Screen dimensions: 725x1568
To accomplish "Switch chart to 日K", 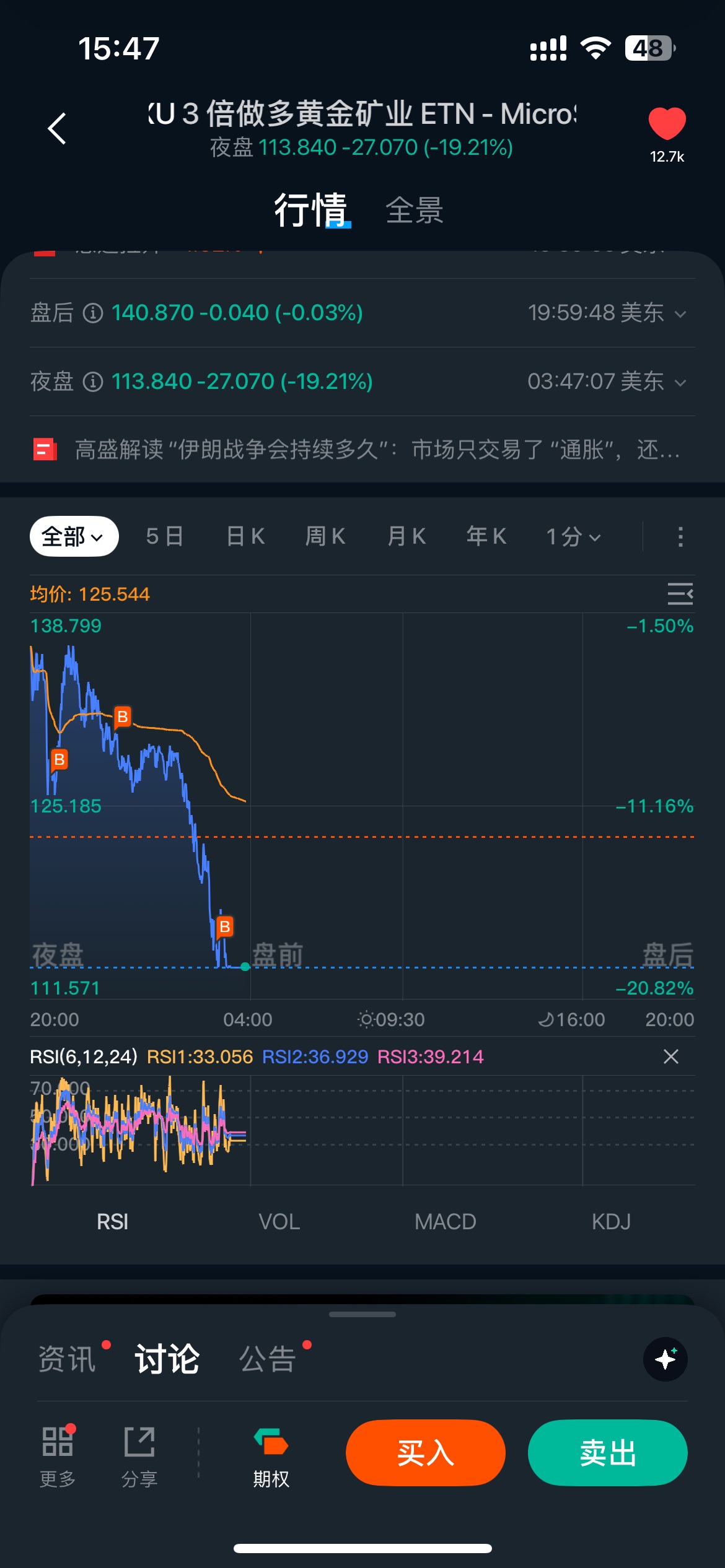I will click(245, 536).
